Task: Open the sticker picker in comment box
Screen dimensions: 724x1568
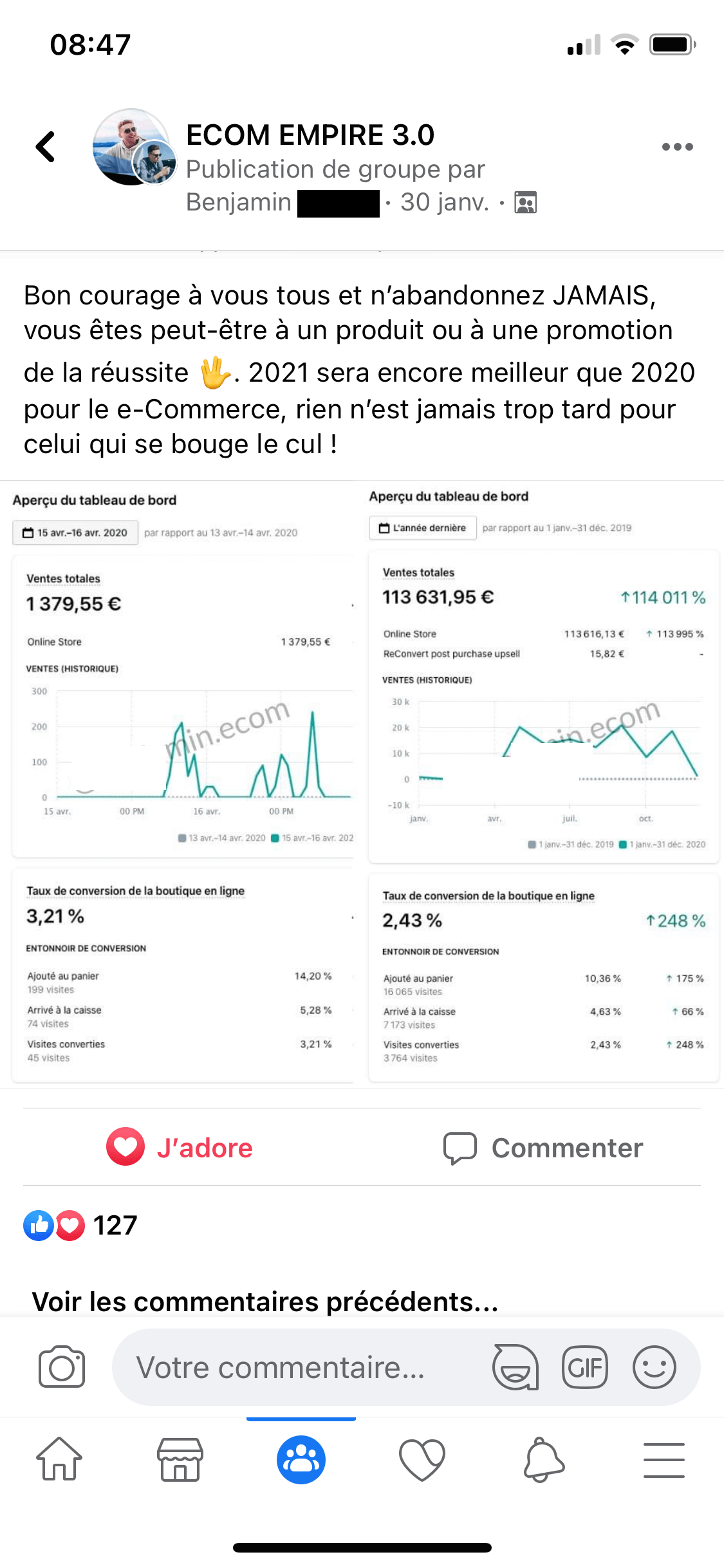Action: click(x=515, y=1367)
